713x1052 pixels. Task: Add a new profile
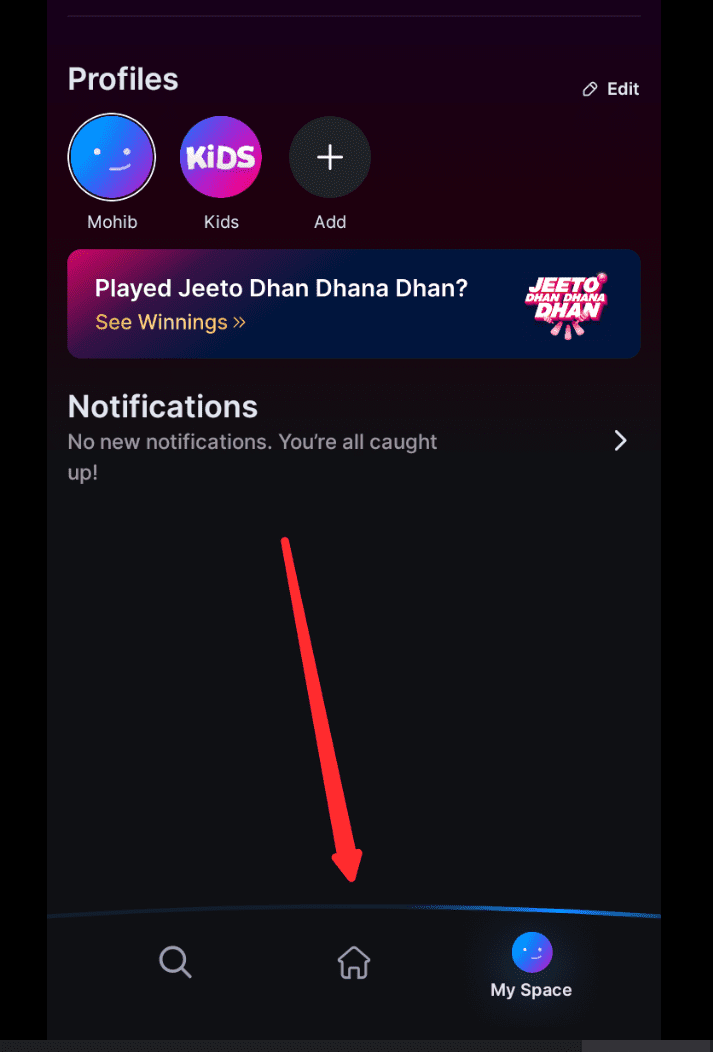(330, 157)
